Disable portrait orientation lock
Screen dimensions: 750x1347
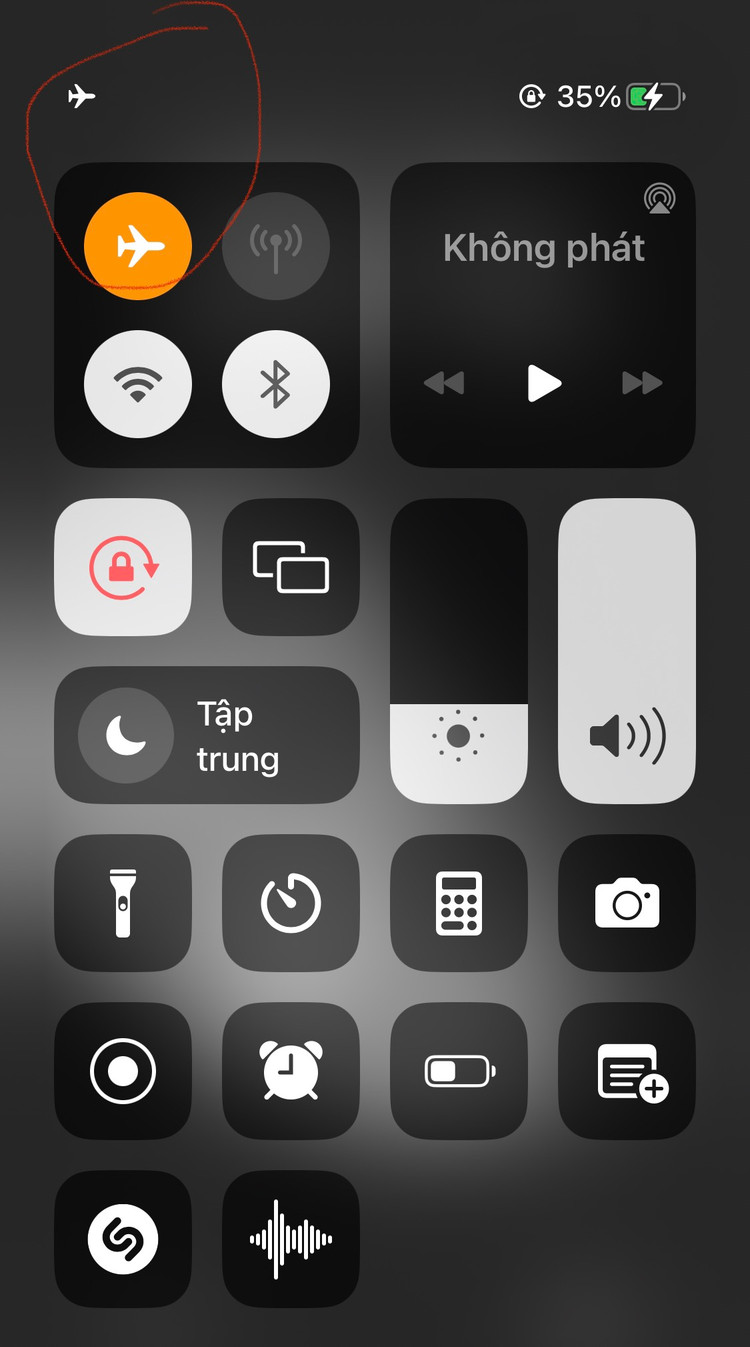[123, 567]
